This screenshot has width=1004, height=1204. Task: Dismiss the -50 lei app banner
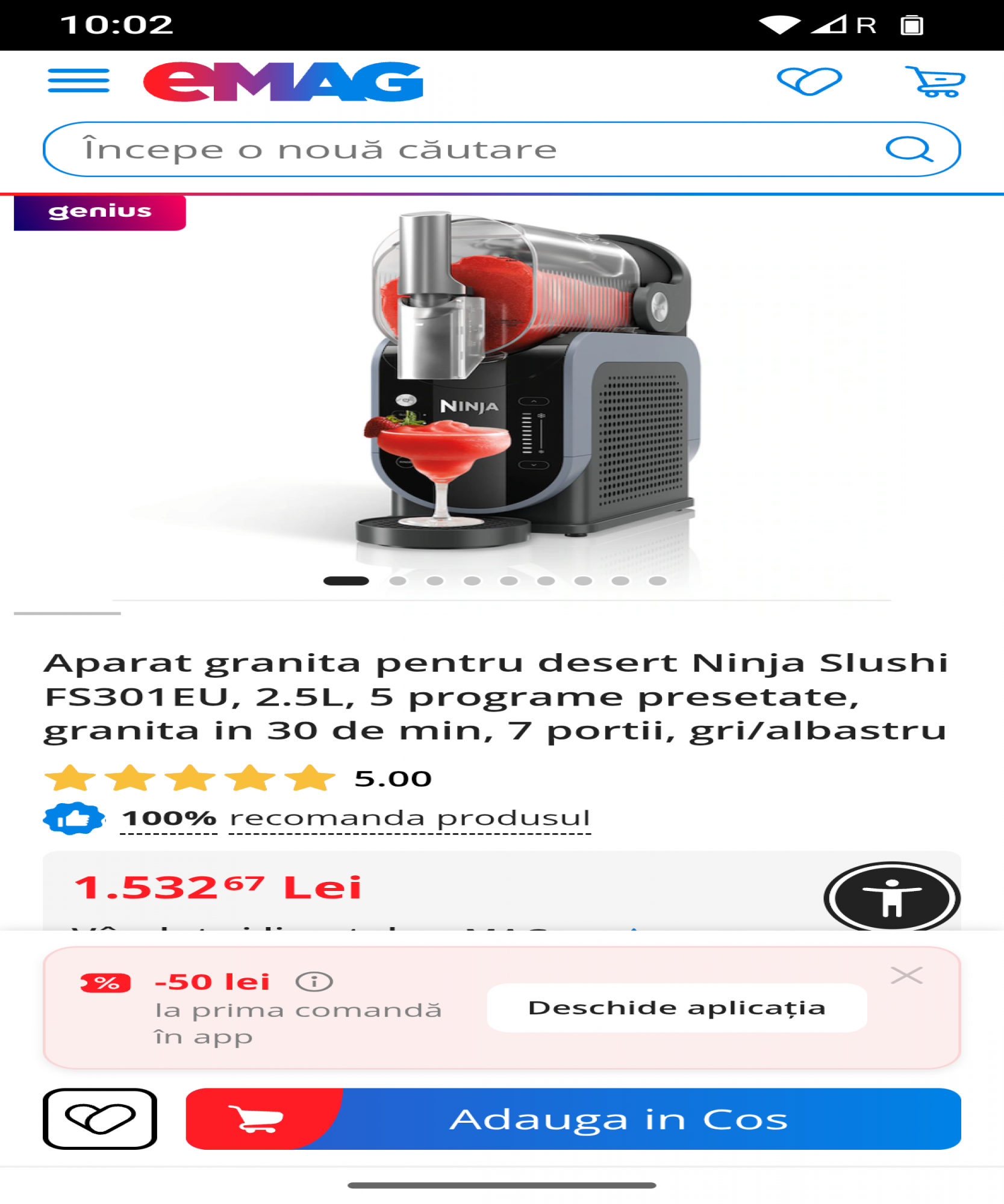point(906,975)
